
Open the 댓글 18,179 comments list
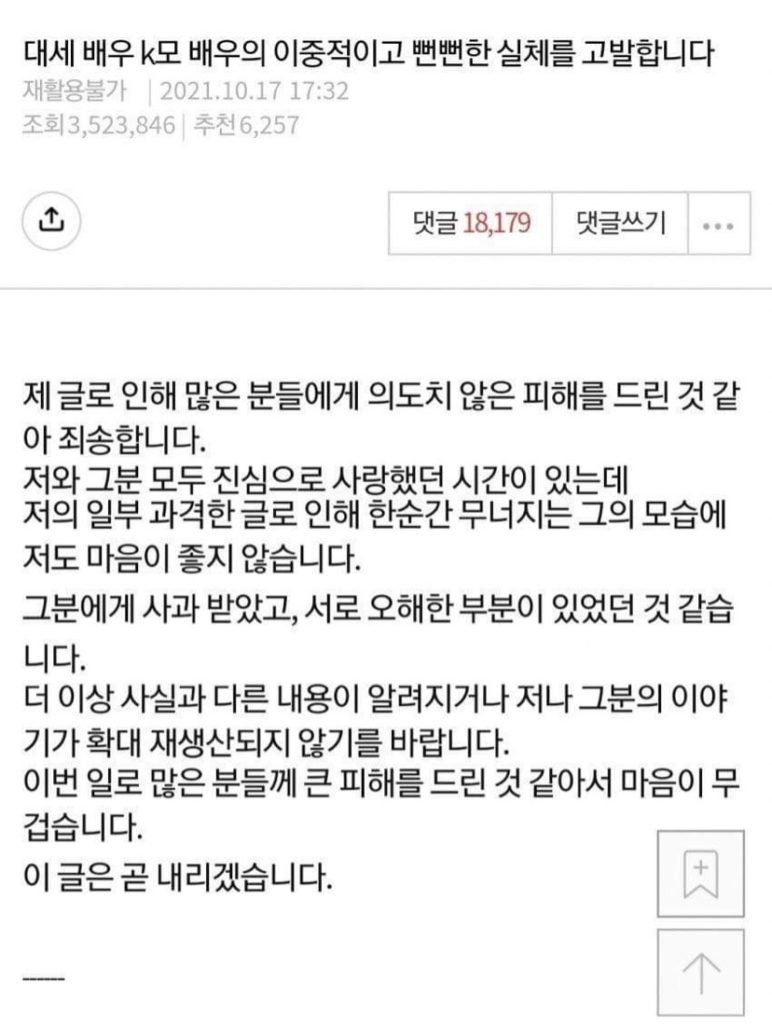[x=472, y=223]
